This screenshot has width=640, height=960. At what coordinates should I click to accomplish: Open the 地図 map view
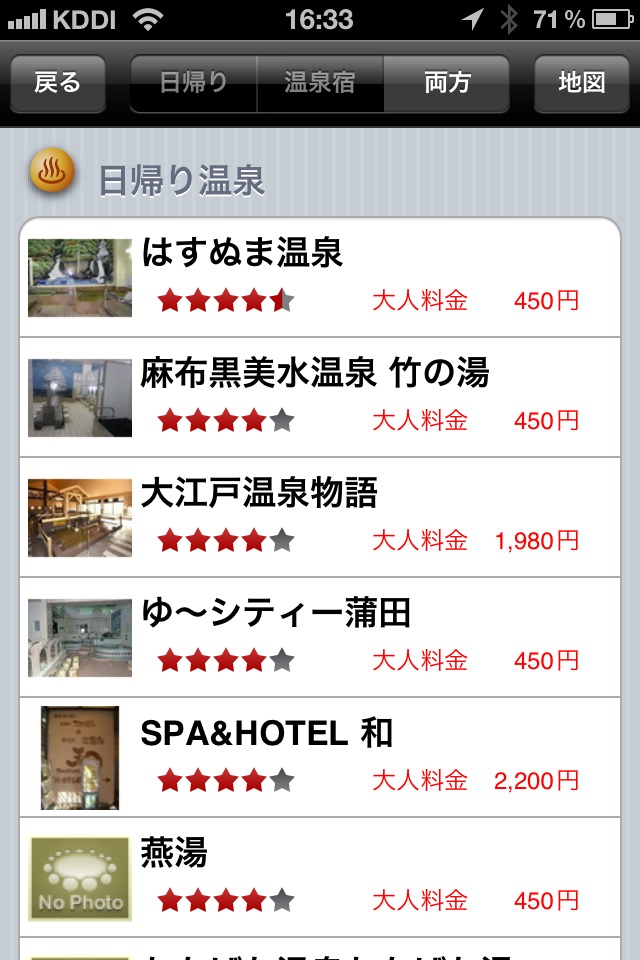tap(581, 83)
